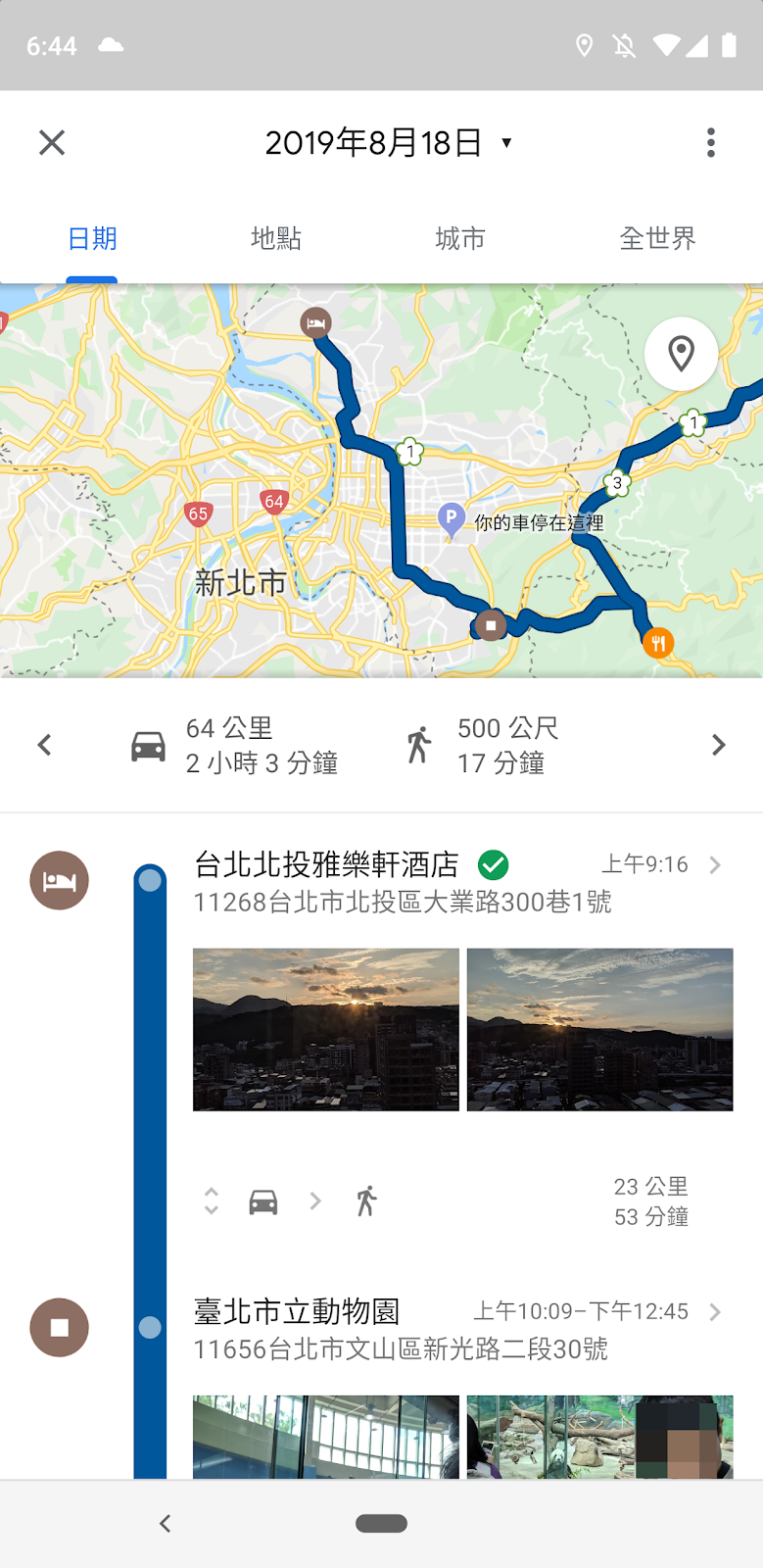Viewport: 763px width, 1568px height.
Task: Expand the 23 公里 driving segment
Action: (212, 1201)
